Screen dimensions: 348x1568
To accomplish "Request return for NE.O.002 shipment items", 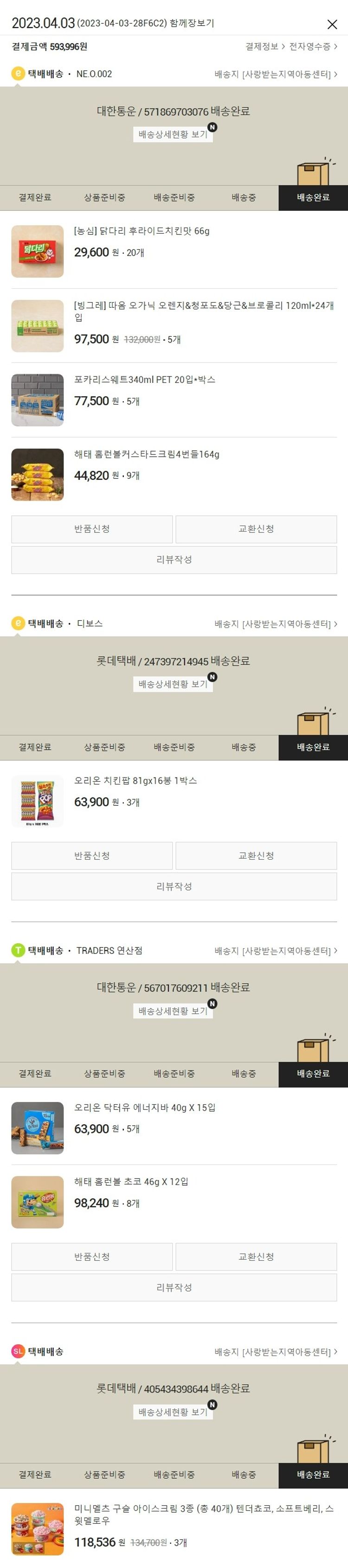I will tap(92, 529).
